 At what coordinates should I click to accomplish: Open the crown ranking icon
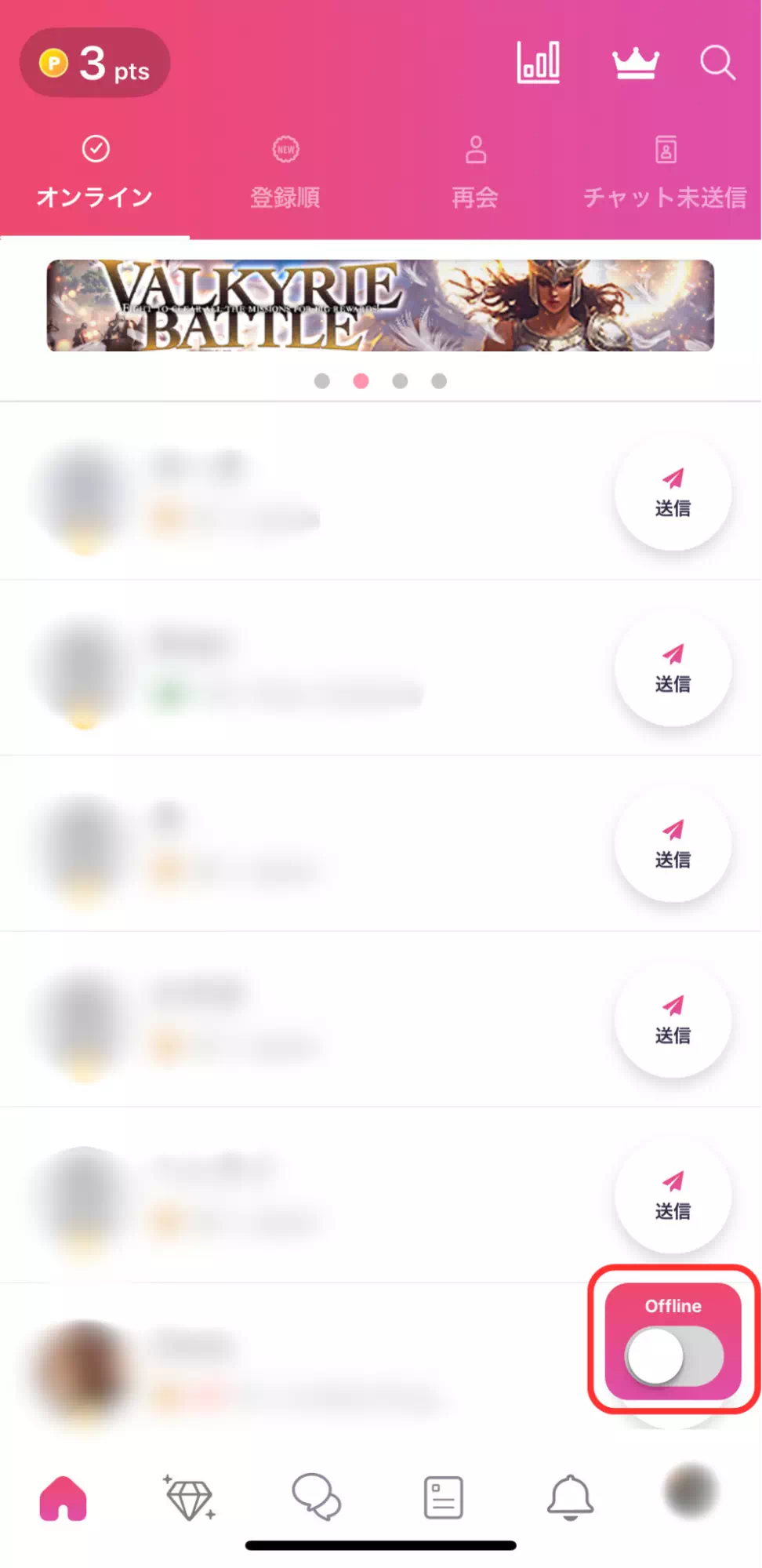point(635,63)
